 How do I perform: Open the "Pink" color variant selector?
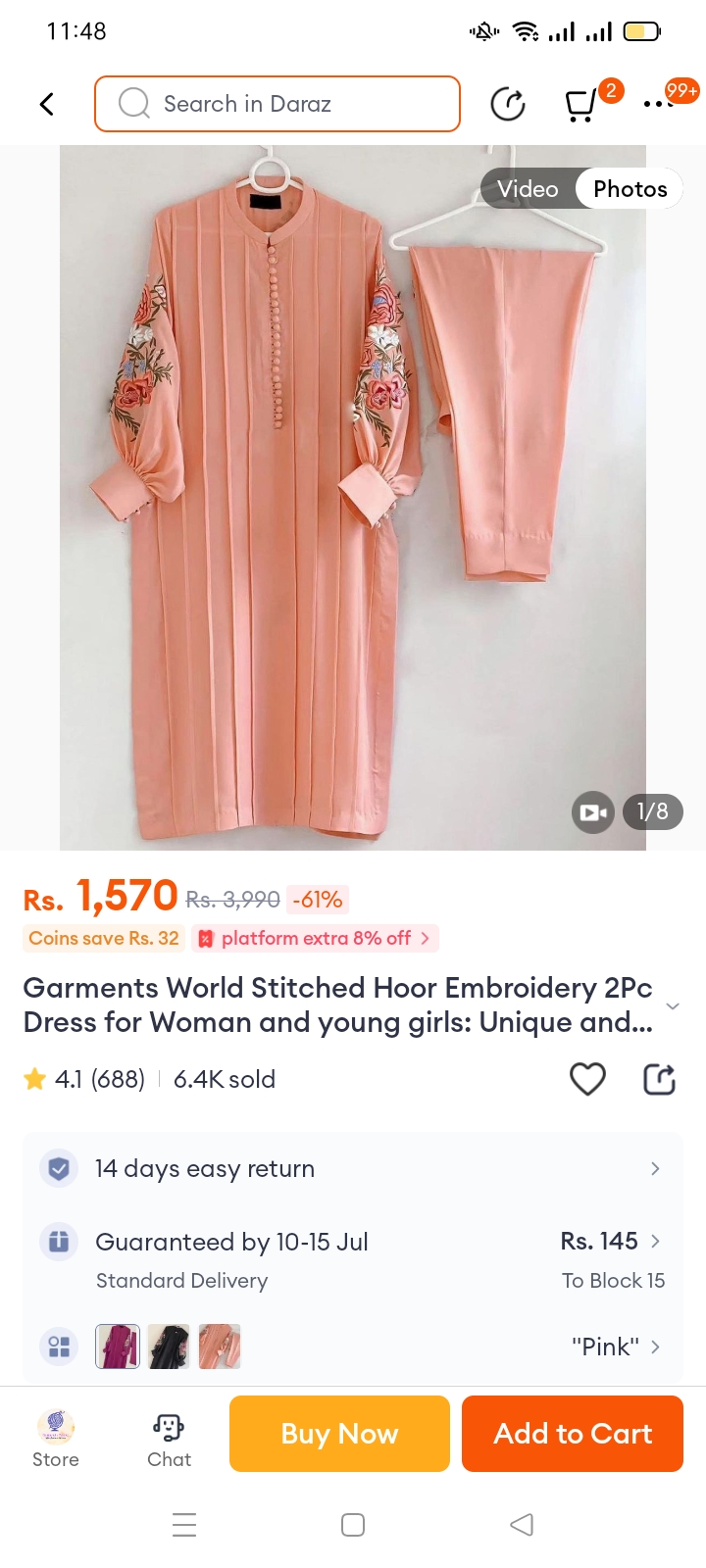pyautogui.click(x=614, y=1347)
